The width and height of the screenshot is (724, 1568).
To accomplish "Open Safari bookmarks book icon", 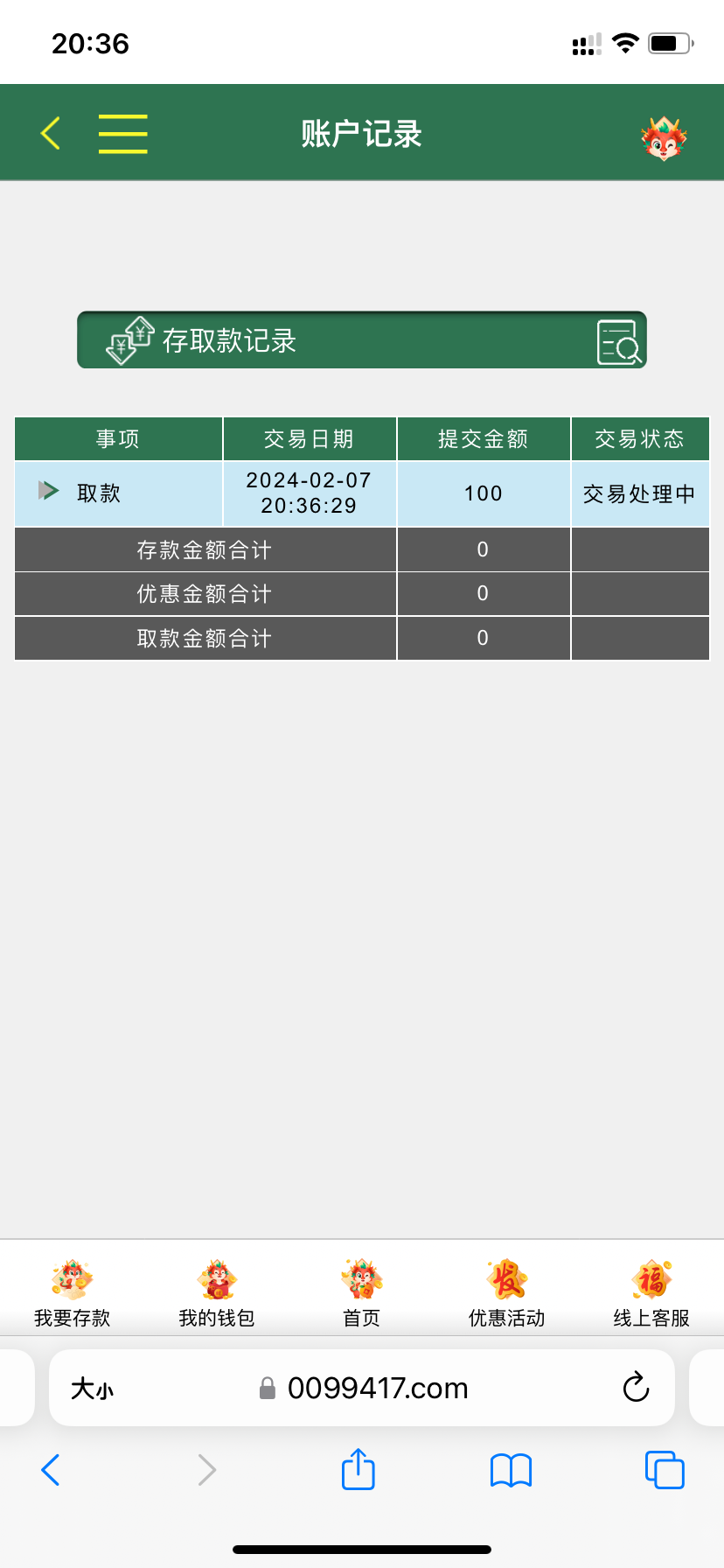I will click(x=512, y=1470).
